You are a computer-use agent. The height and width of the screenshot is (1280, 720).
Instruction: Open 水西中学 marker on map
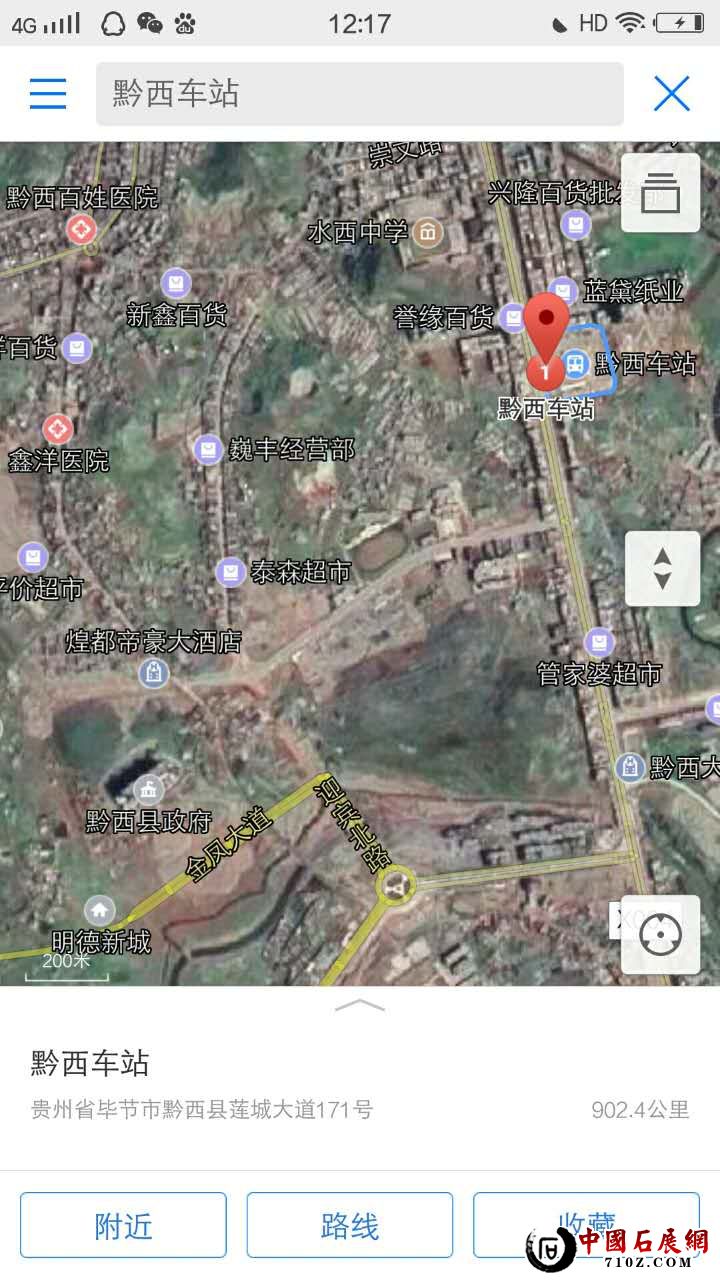[429, 233]
